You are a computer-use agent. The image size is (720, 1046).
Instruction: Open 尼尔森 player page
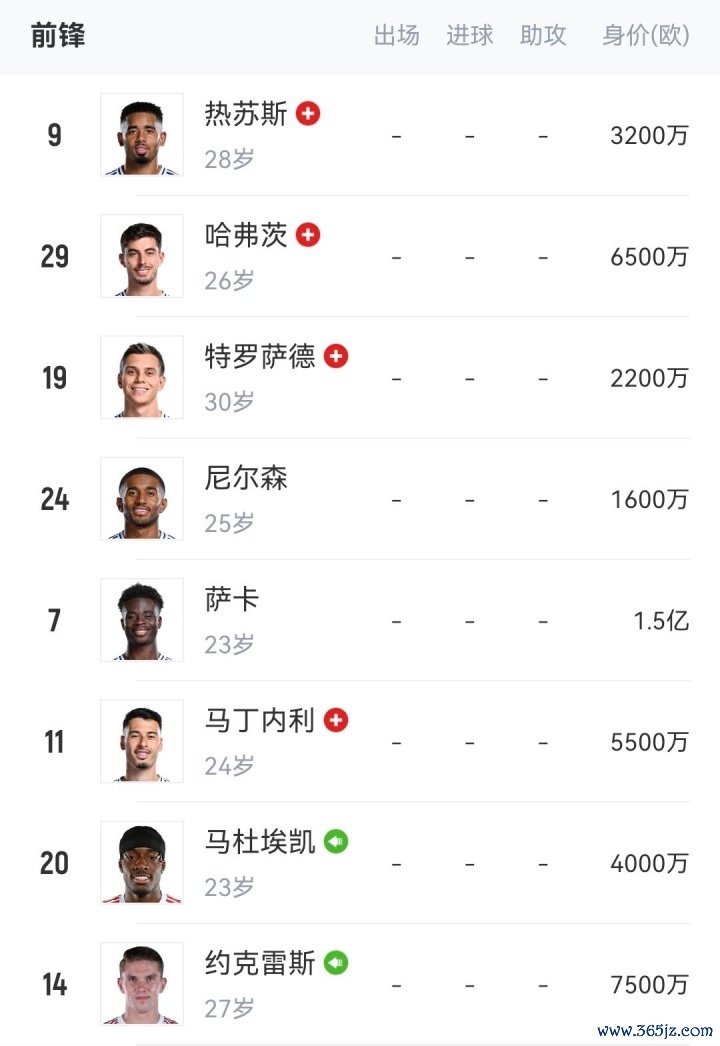coord(246,478)
